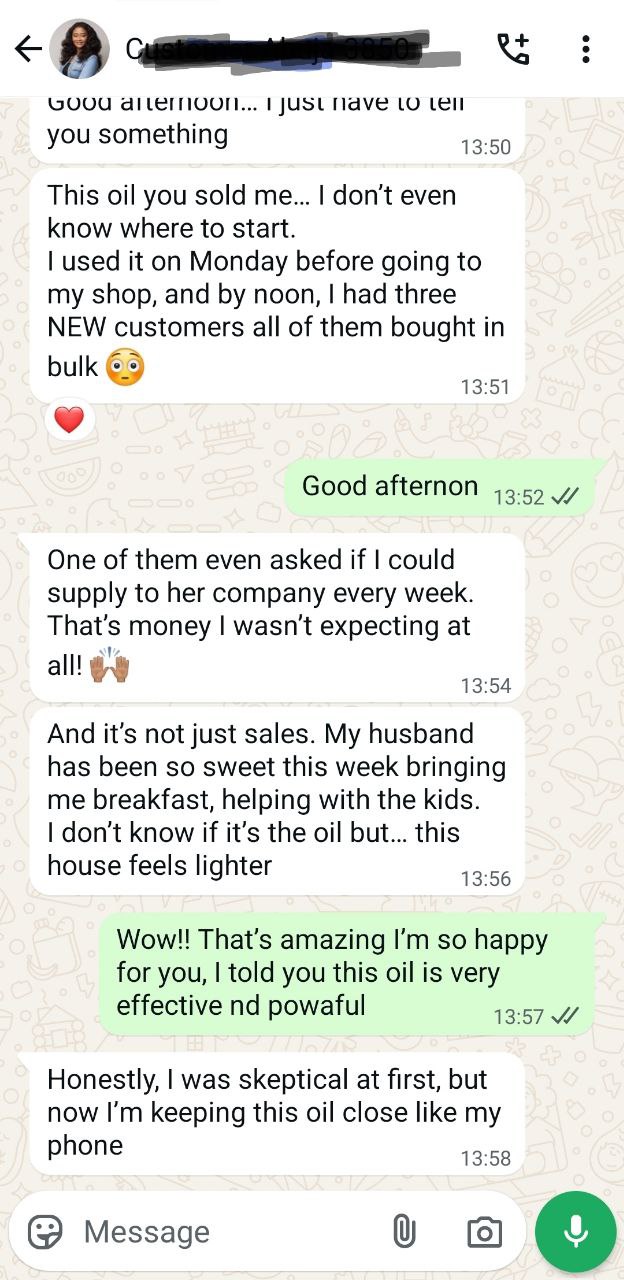
Task: Open the contact's profile picture
Action: [79, 49]
